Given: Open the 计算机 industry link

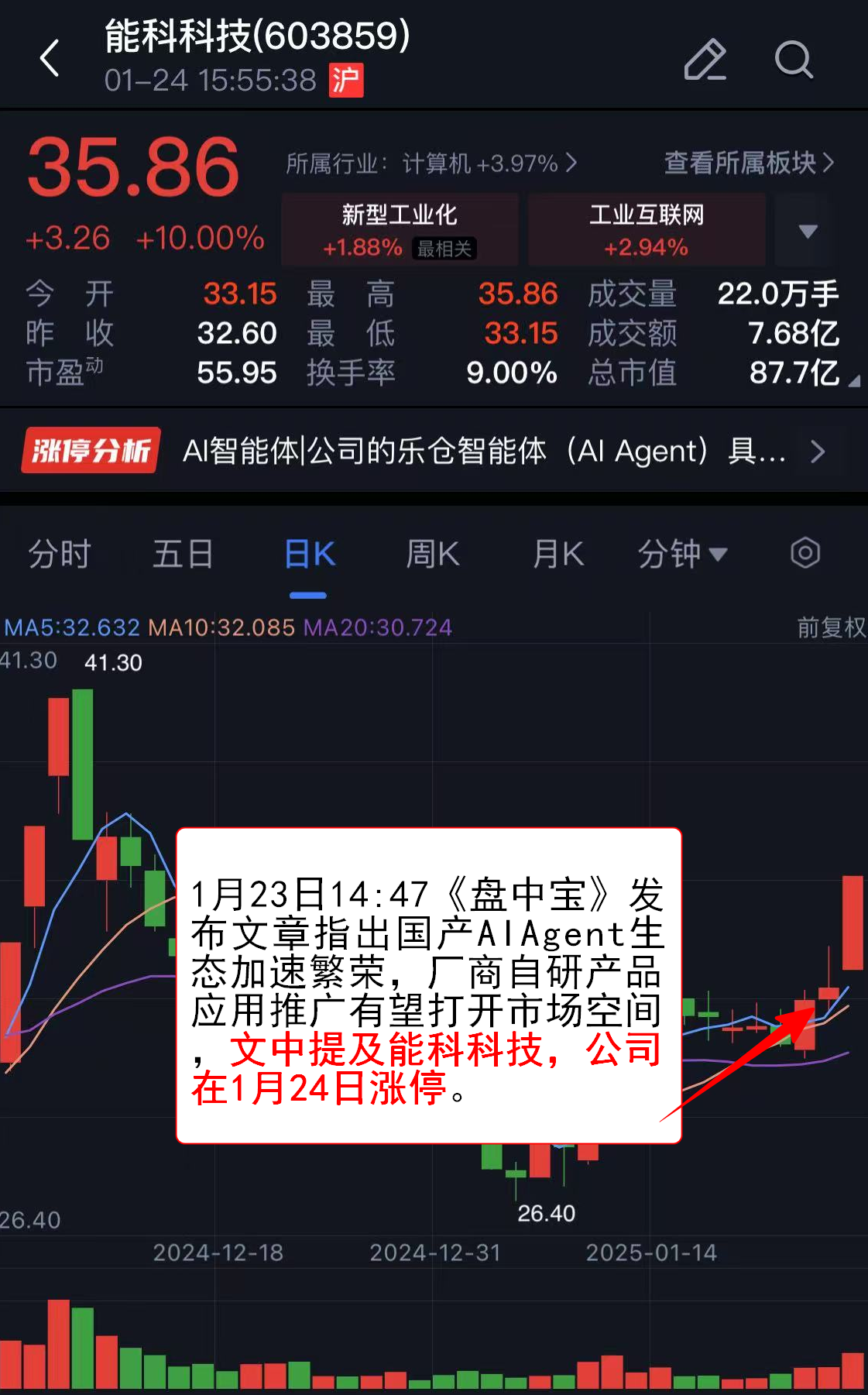Looking at the screenshot, I should (431, 163).
